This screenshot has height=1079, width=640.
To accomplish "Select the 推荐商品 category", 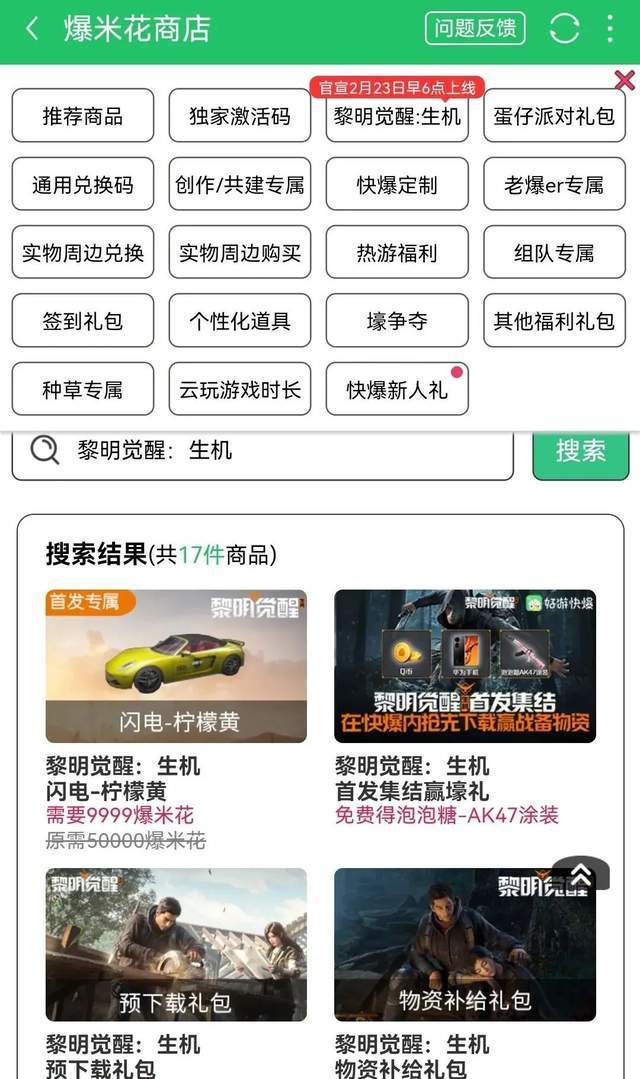I will pos(83,116).
